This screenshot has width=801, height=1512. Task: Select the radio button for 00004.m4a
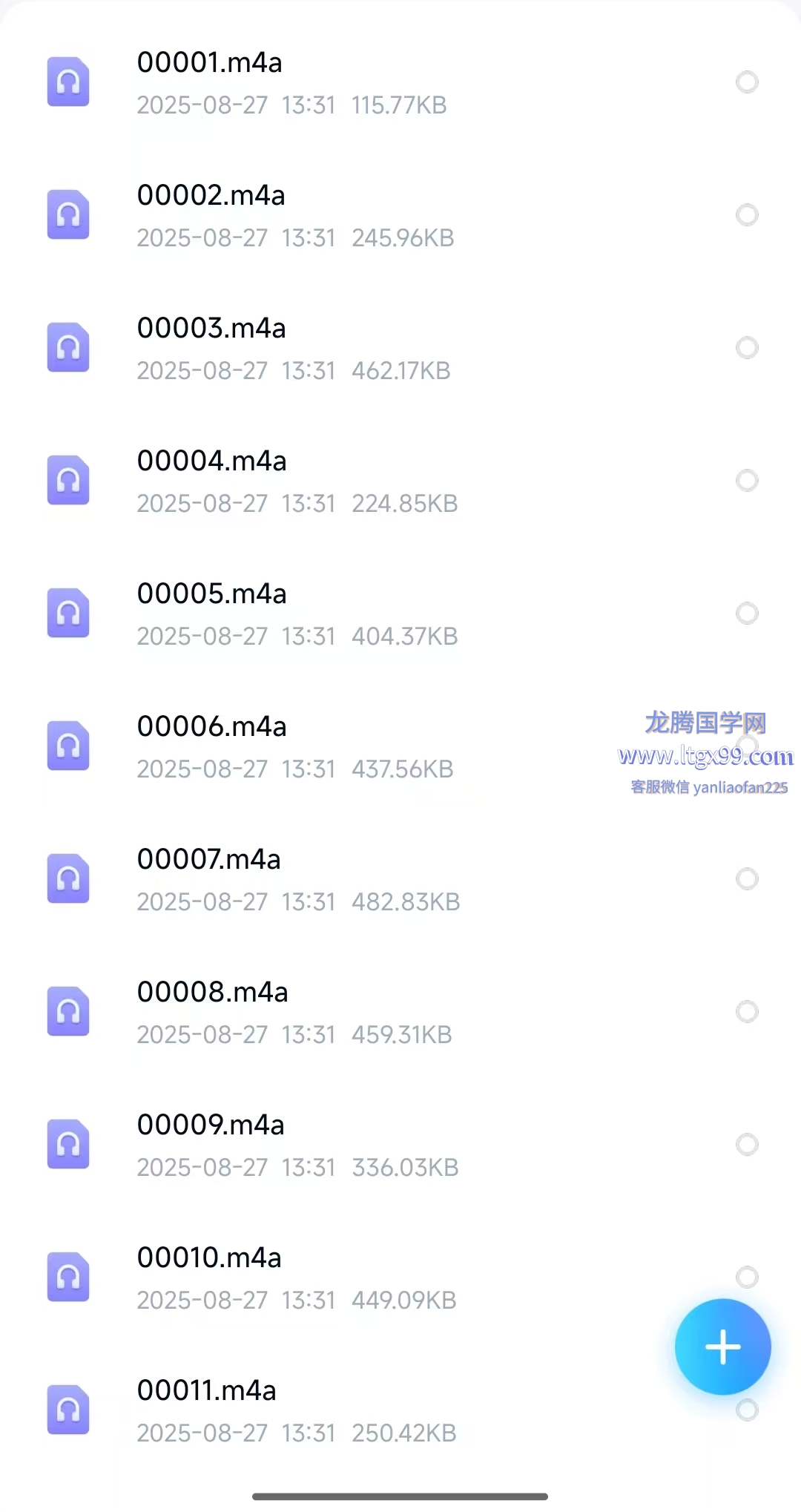[747, 481]
